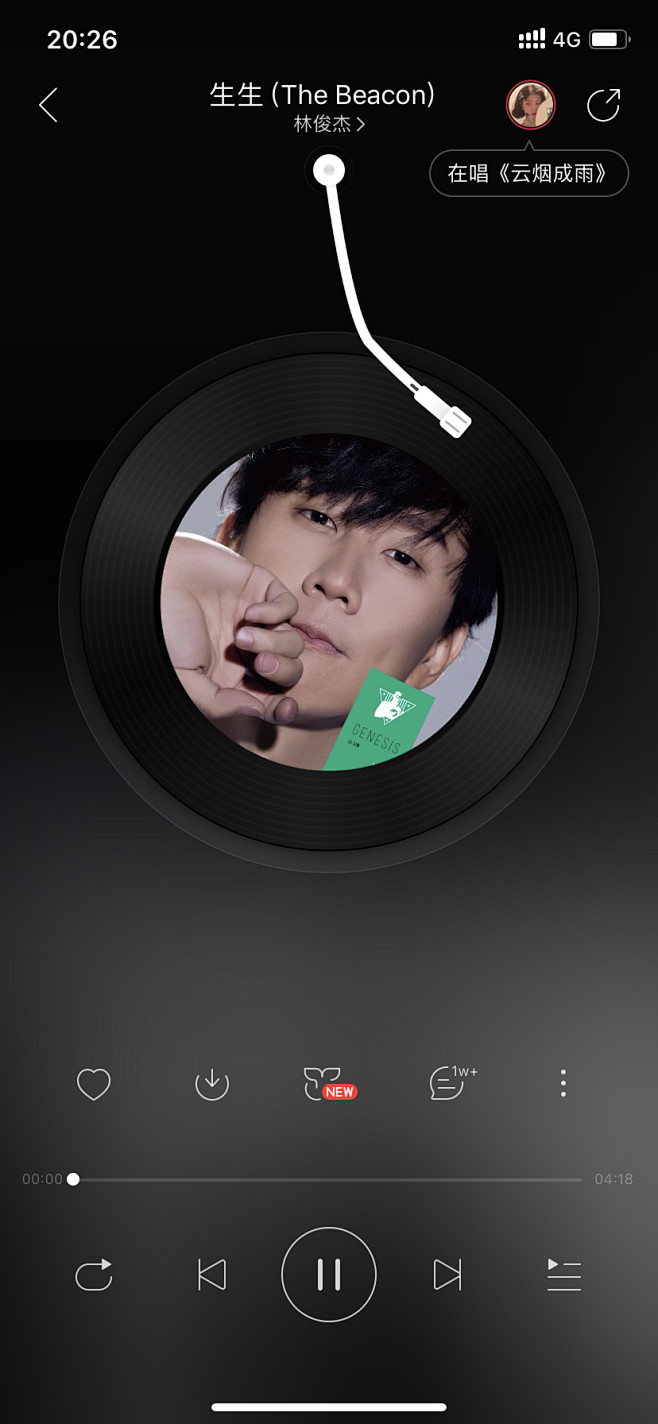This screenshot has height=1424, width=658.
Task: Open the user avatar in the top bar
Action: coord(530,105)
